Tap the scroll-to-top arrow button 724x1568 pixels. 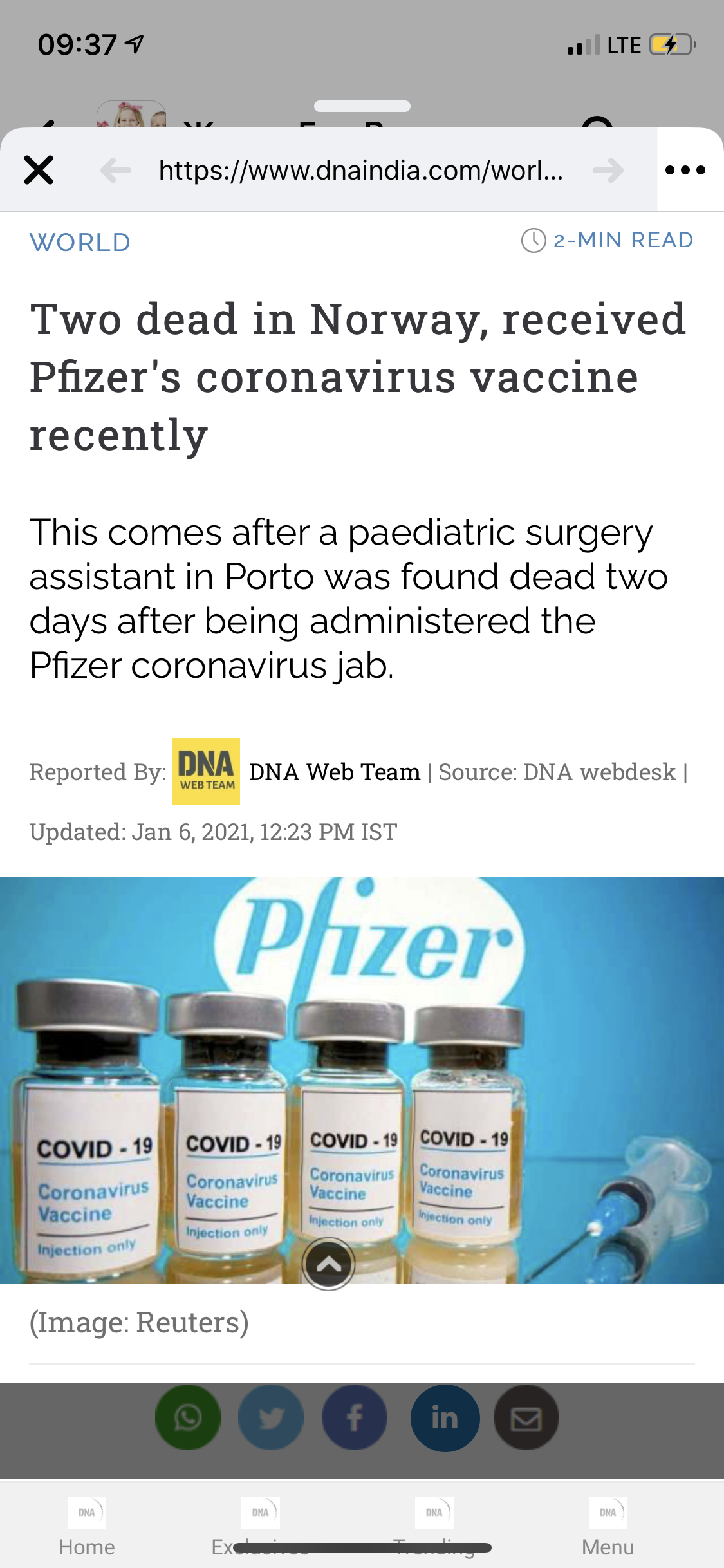click(328, 1264)
